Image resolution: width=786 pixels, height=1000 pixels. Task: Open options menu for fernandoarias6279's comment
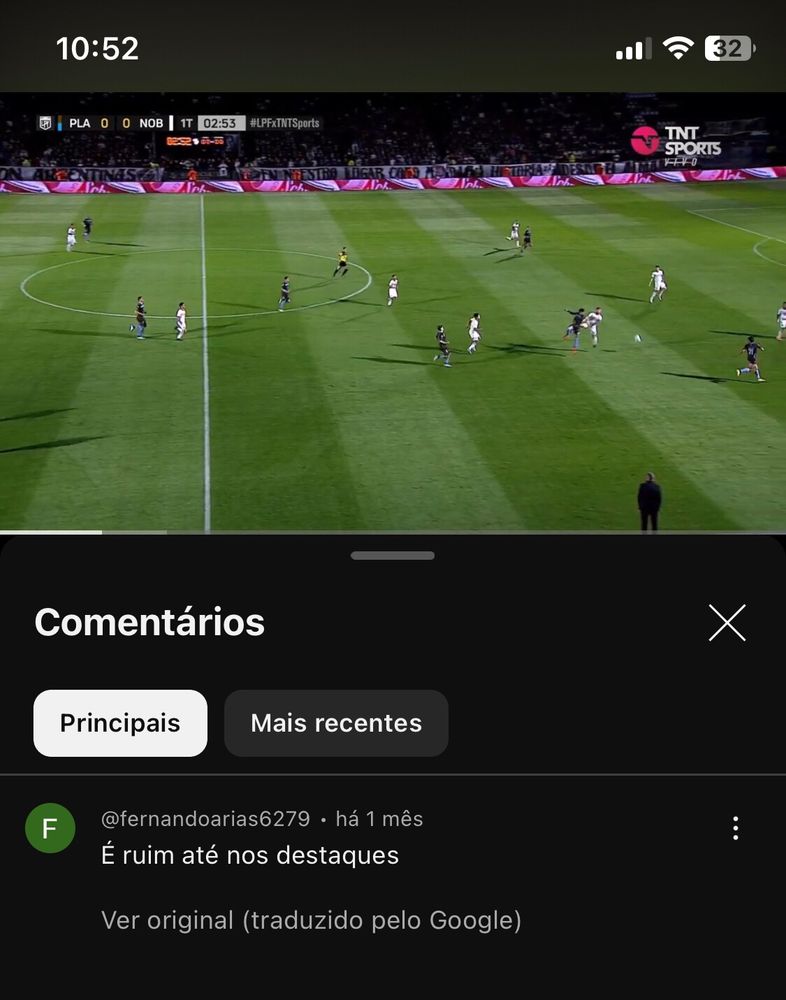[735, 828]
